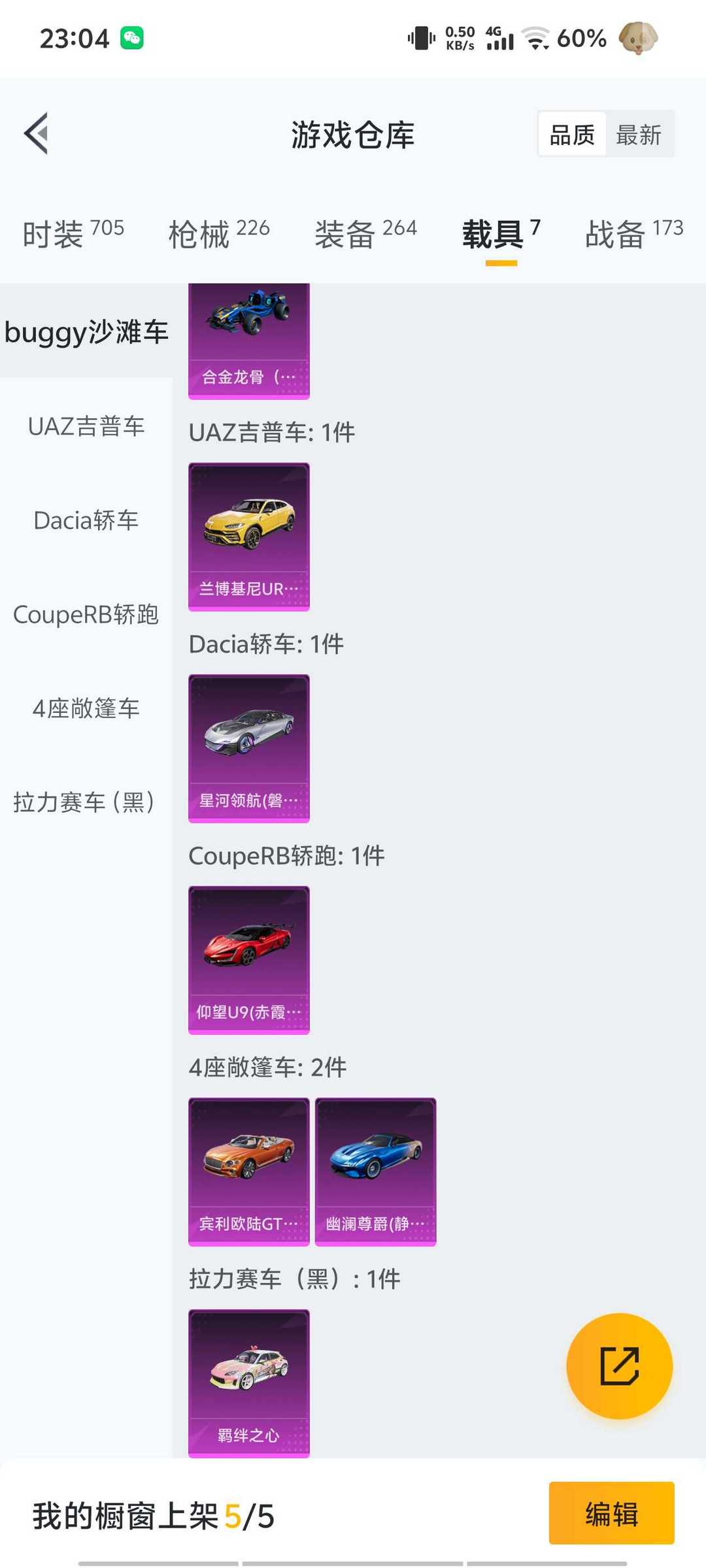The height and width of the screenshot is (1568, 706).
Task: Switch to the 战备 tab
Action: [634, 233]
